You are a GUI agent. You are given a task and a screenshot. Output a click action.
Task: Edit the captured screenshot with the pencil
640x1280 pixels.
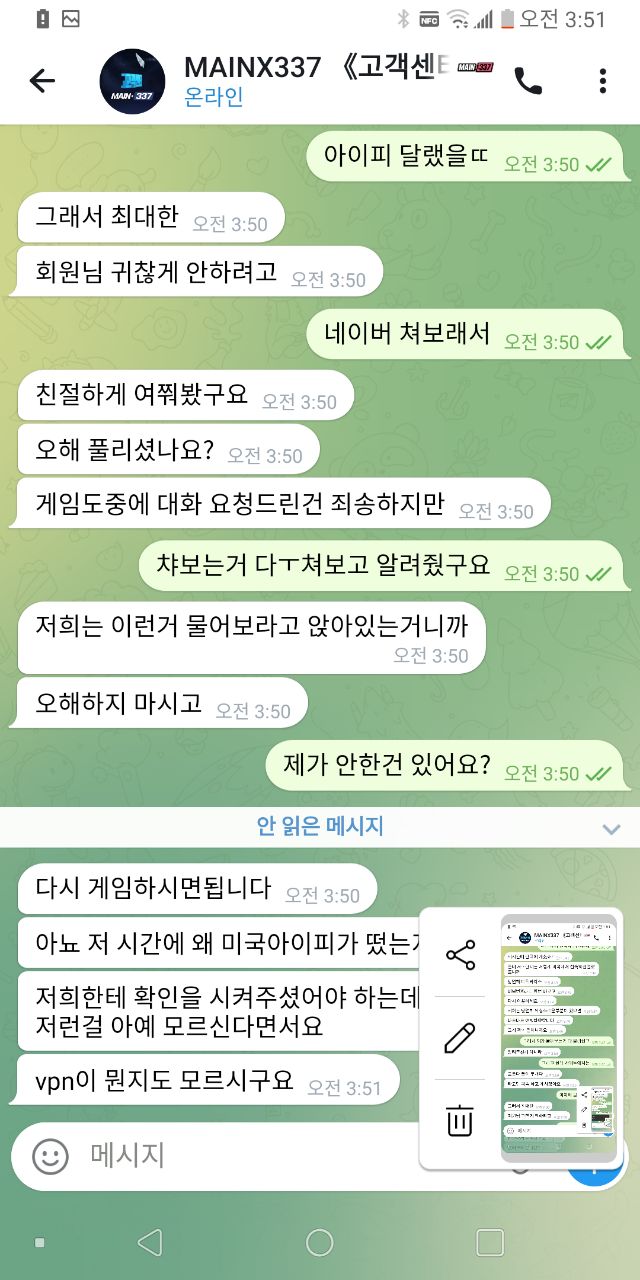coord(460,1038)
